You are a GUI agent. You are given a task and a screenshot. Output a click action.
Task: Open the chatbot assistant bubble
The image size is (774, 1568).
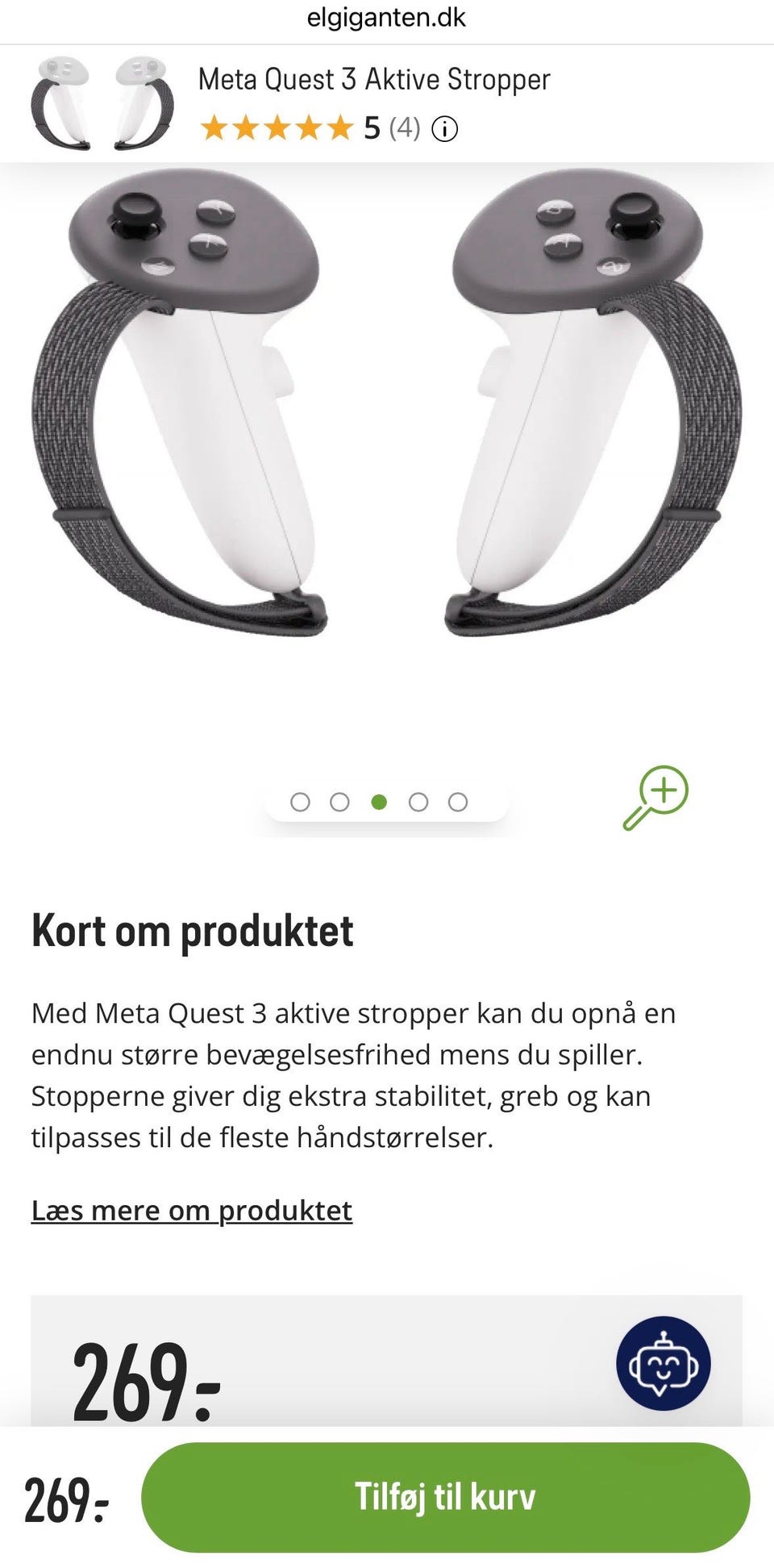[x=663, y=1363]
